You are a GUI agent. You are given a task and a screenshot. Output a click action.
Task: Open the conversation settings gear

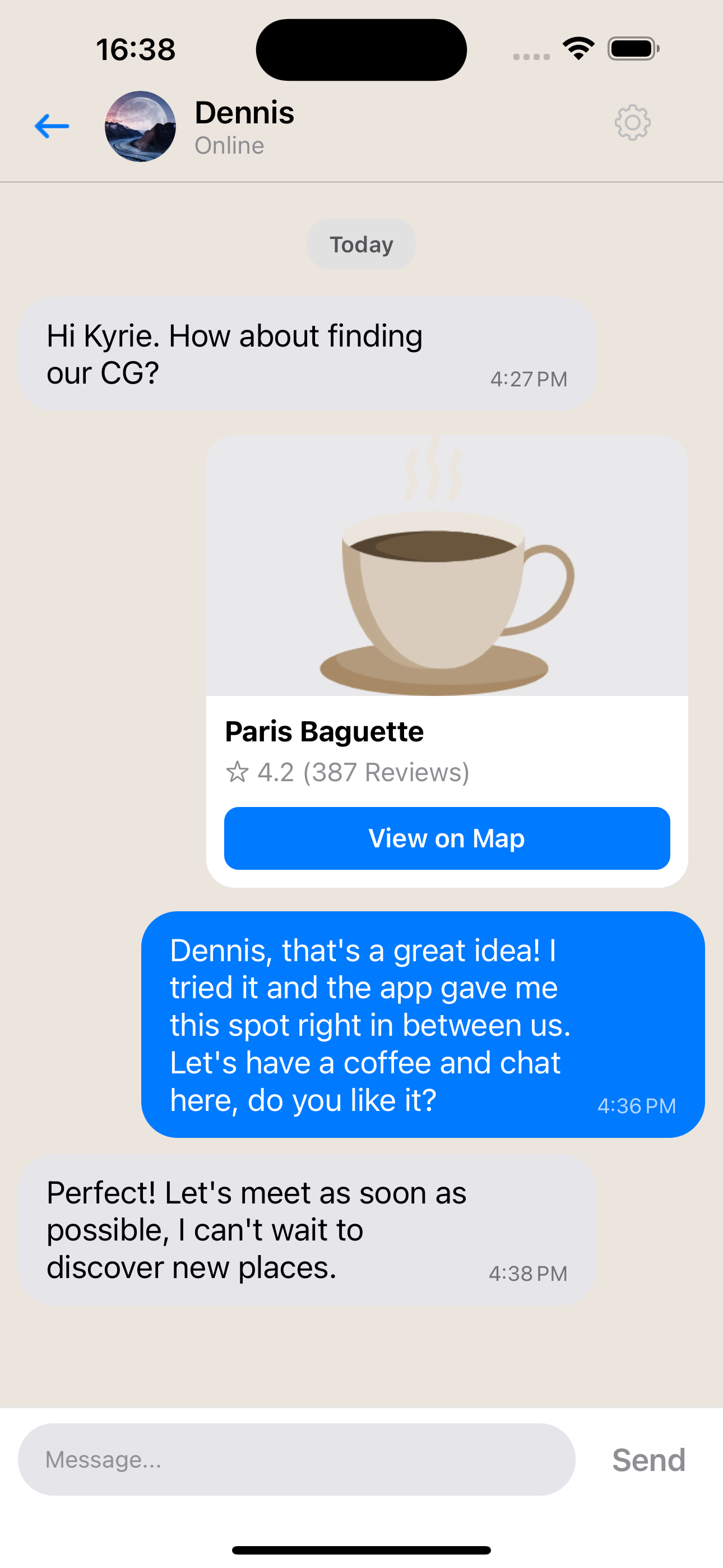tap(632, 123)
